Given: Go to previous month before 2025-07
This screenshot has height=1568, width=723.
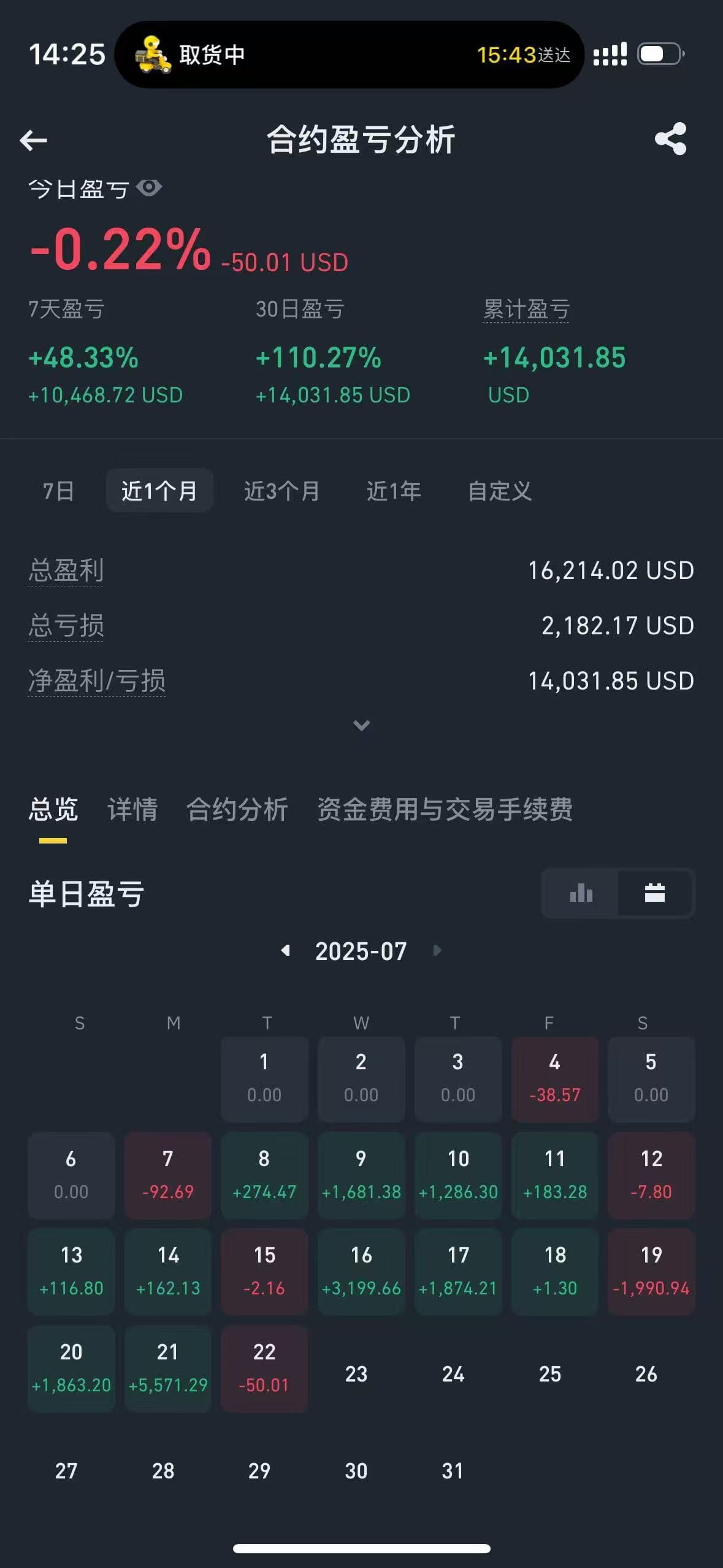Looking at the screenshot, I should click(285, 950).
